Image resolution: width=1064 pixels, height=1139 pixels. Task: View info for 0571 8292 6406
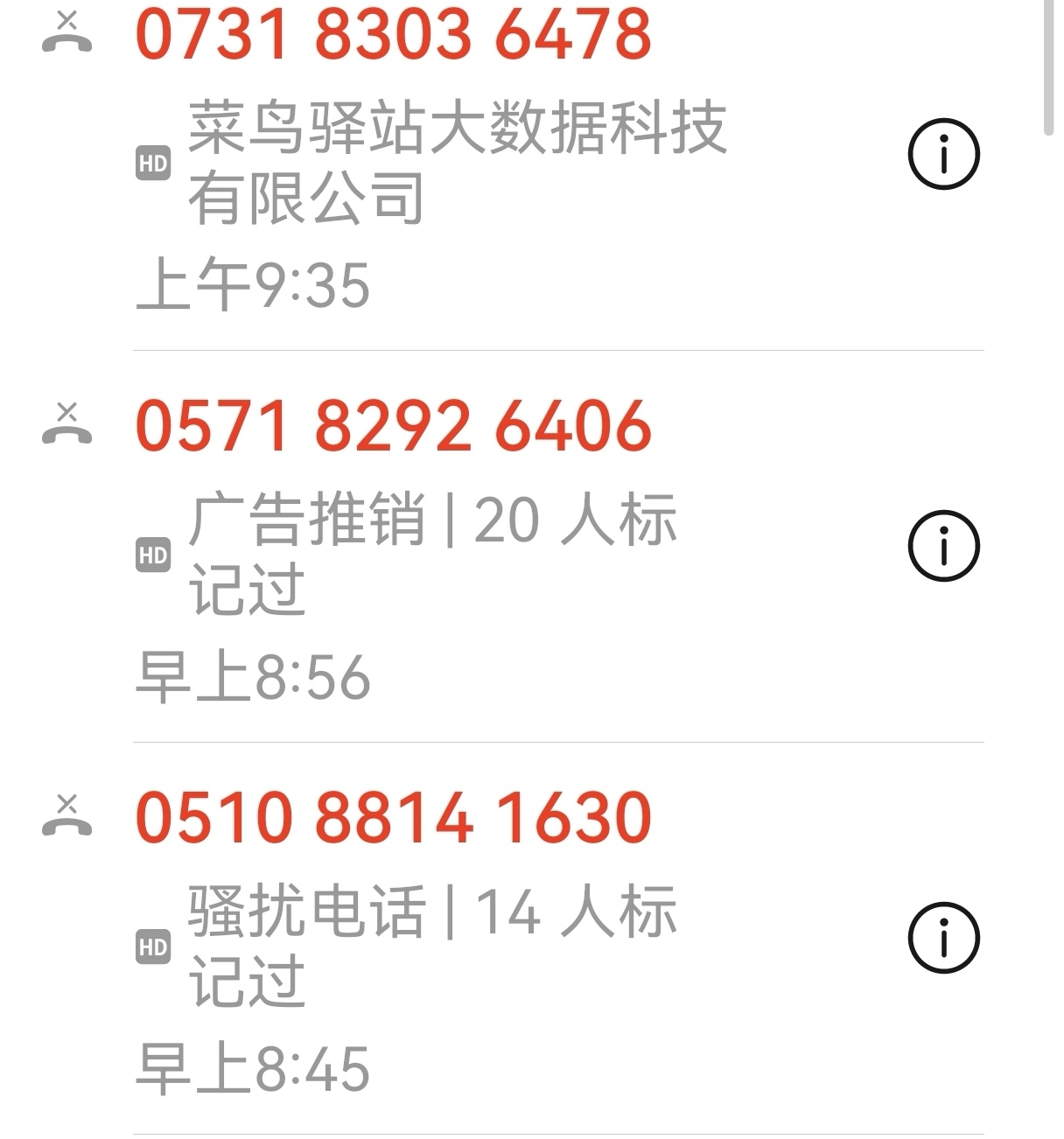click(x=943, y=547)
